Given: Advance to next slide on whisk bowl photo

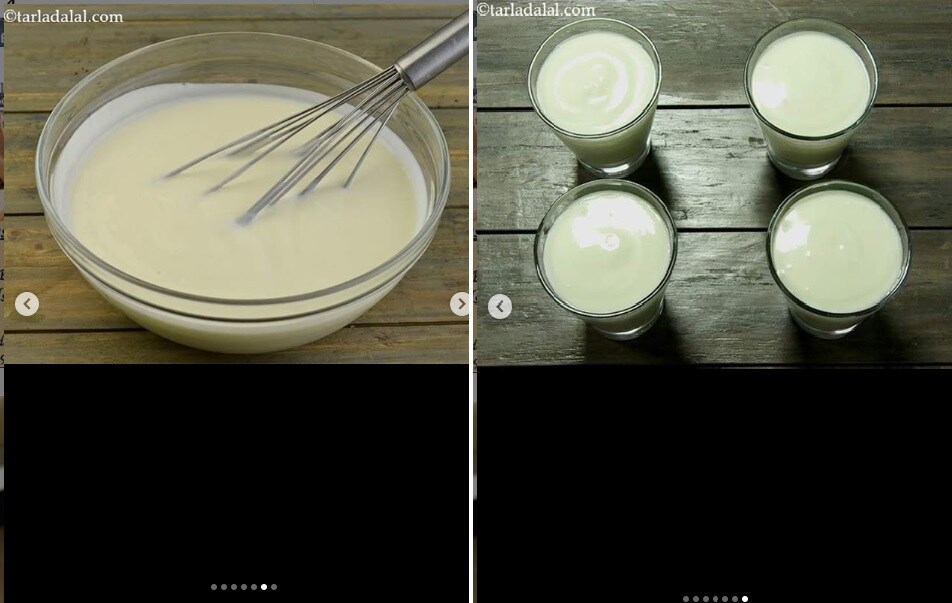Looking at the screenshot, I should click(x=460, y=304).
